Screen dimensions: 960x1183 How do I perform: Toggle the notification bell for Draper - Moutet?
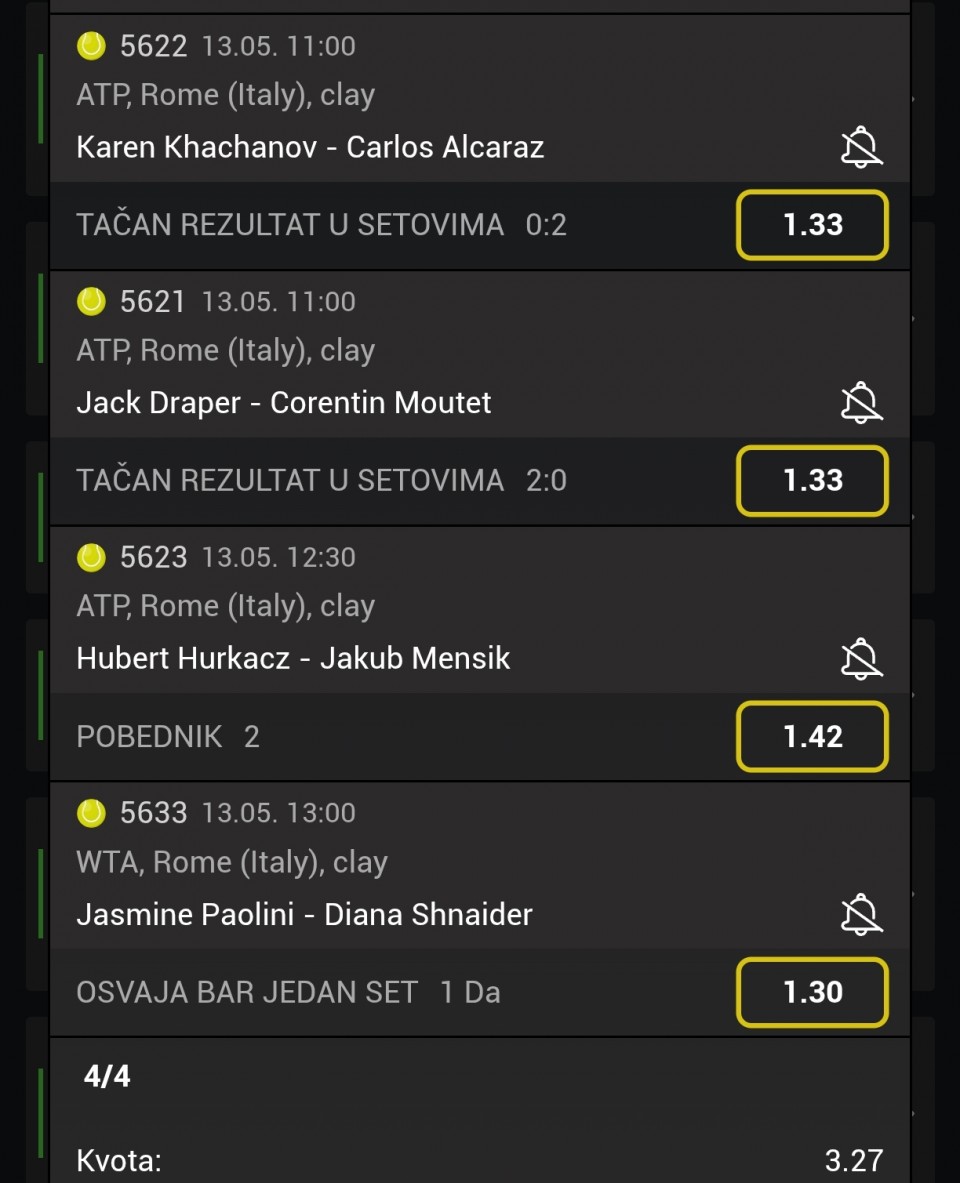tap(860, 404)
